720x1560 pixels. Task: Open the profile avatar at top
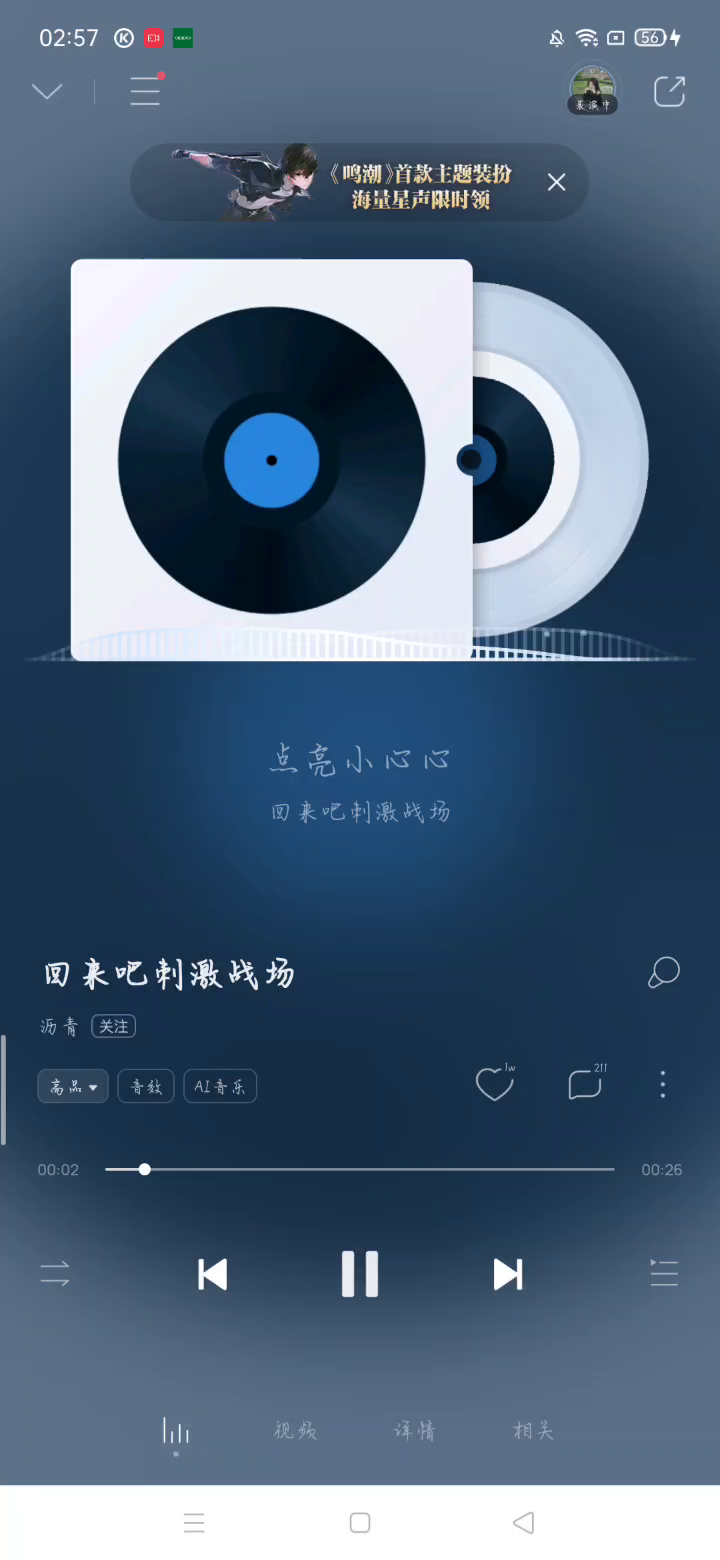pos(592,90)
